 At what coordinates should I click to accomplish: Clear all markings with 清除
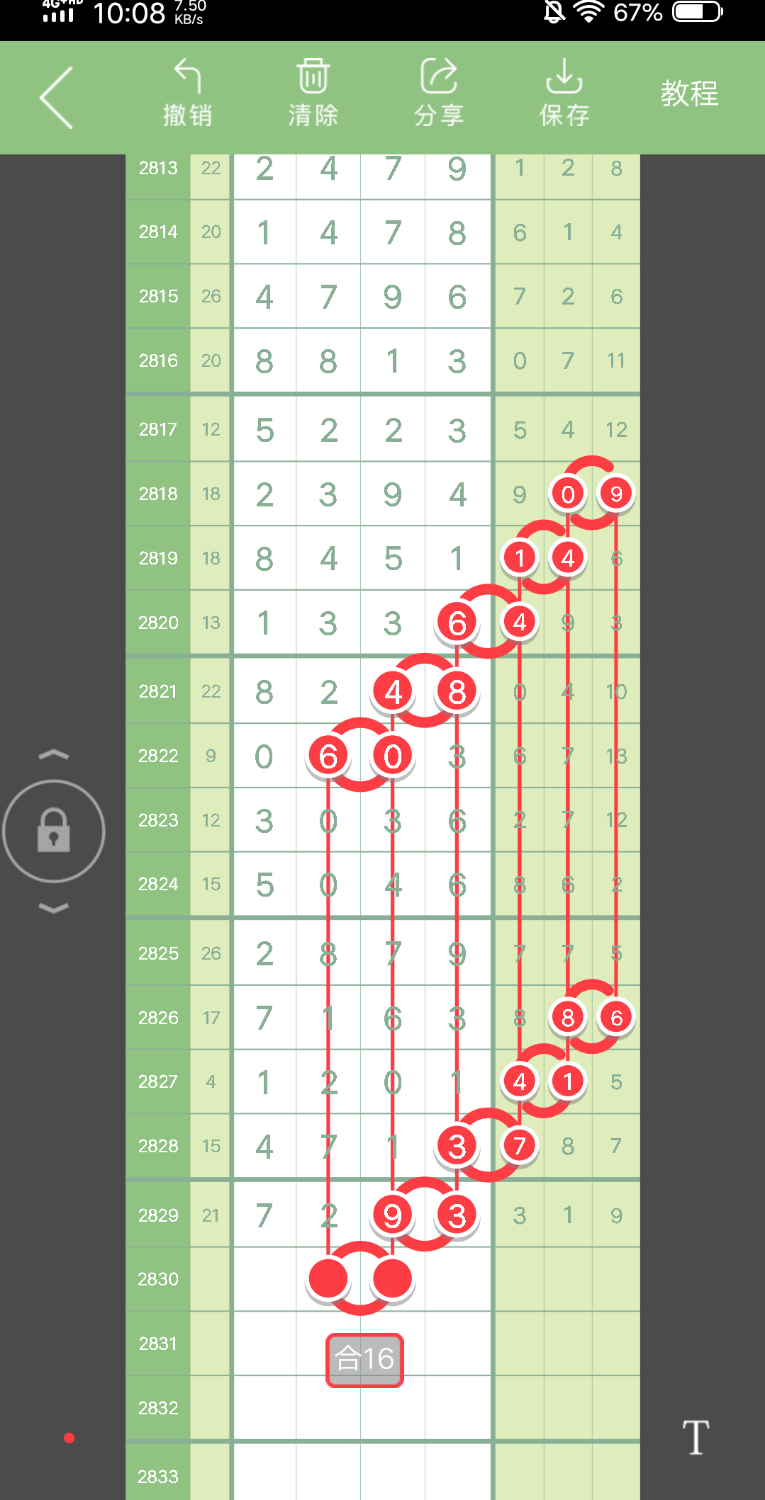[313, 93]
